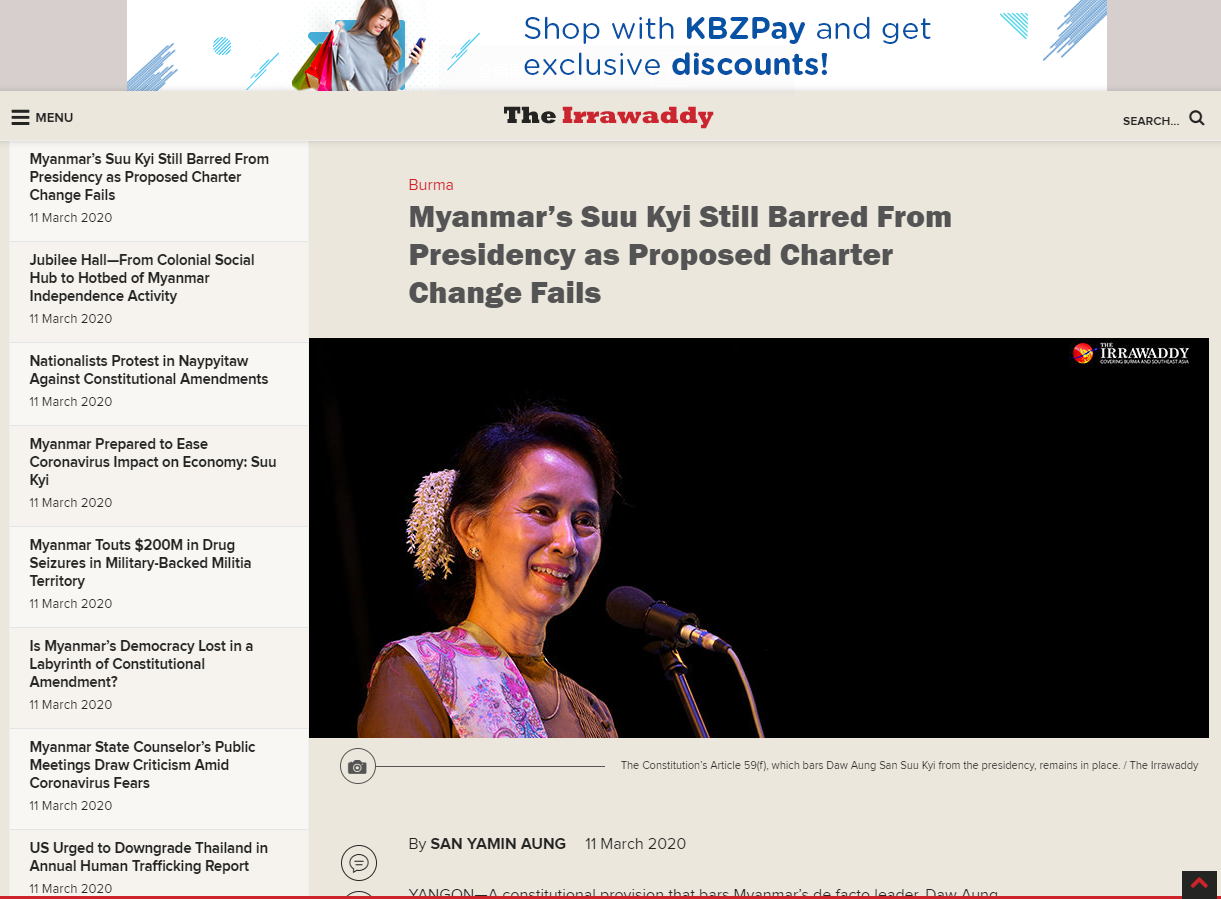Open the comments bubble icon
The image size is (1221, 899).
click(x=358, y=862)
